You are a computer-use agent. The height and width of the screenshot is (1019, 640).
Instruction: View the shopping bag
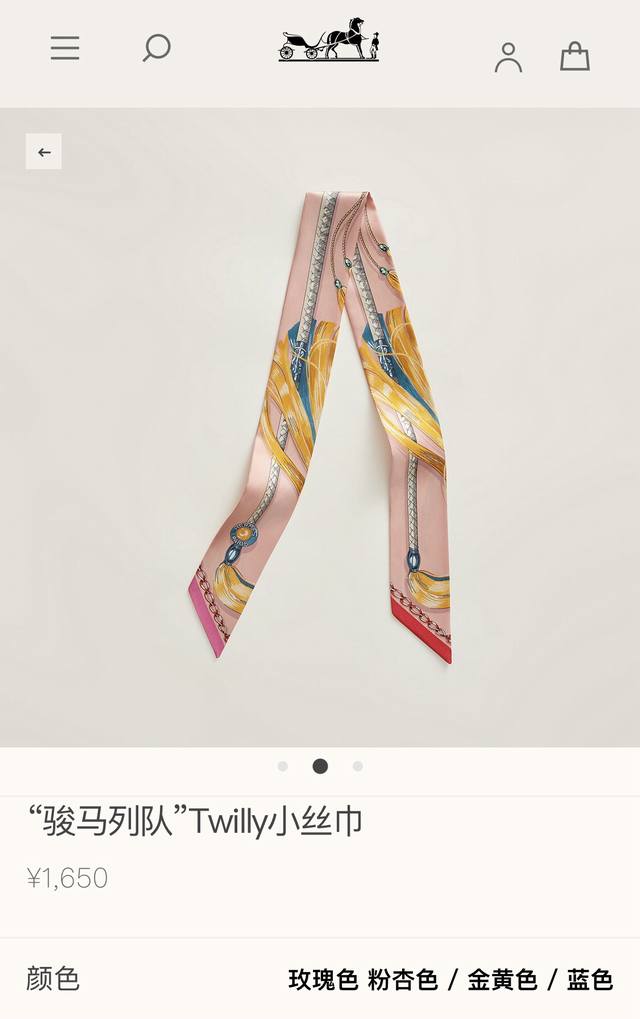[x=575, y=56]
